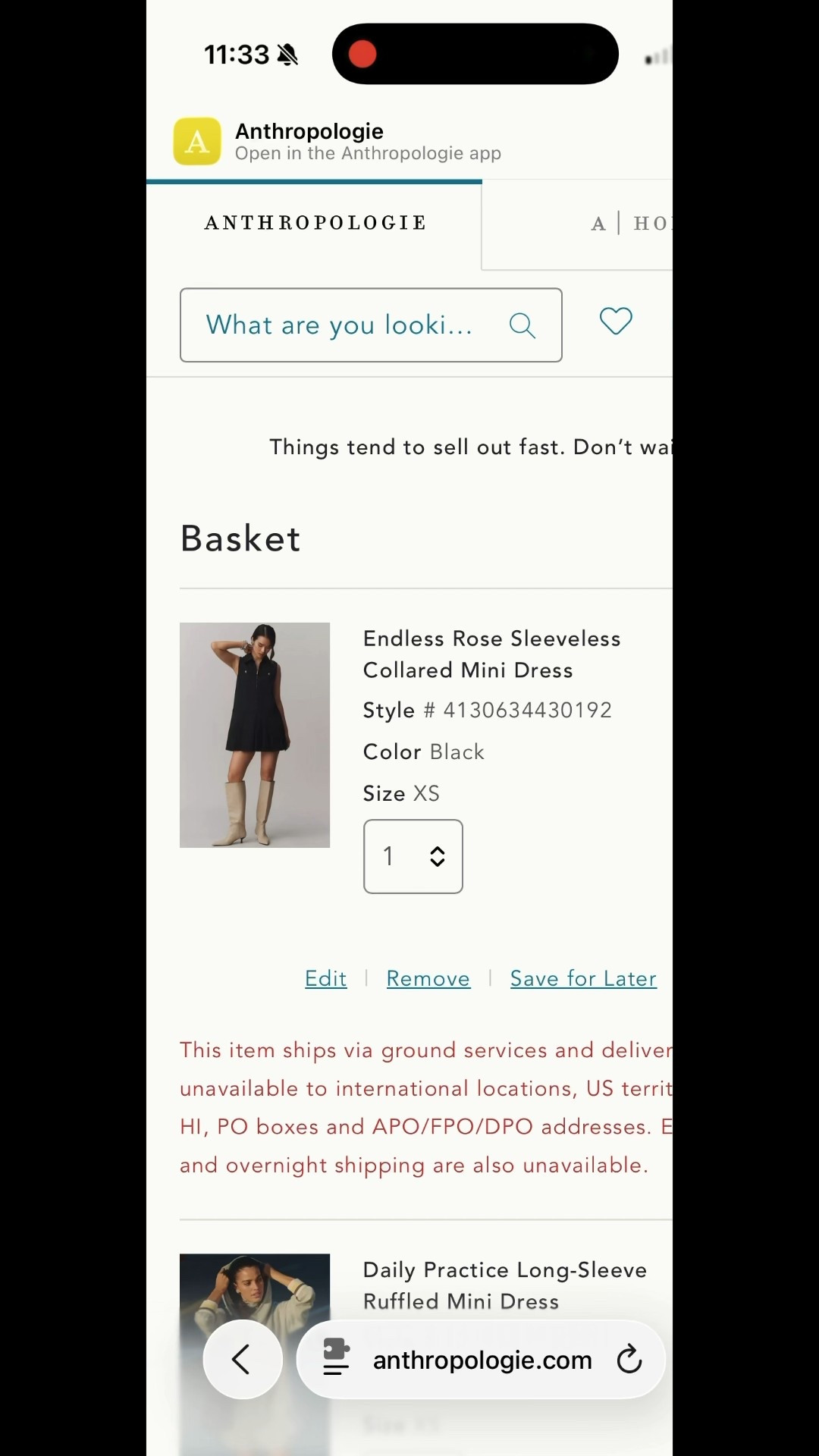Tap the magnifying glass search icon
Viewport: 819px width, 1456px height.
point(522,325)
